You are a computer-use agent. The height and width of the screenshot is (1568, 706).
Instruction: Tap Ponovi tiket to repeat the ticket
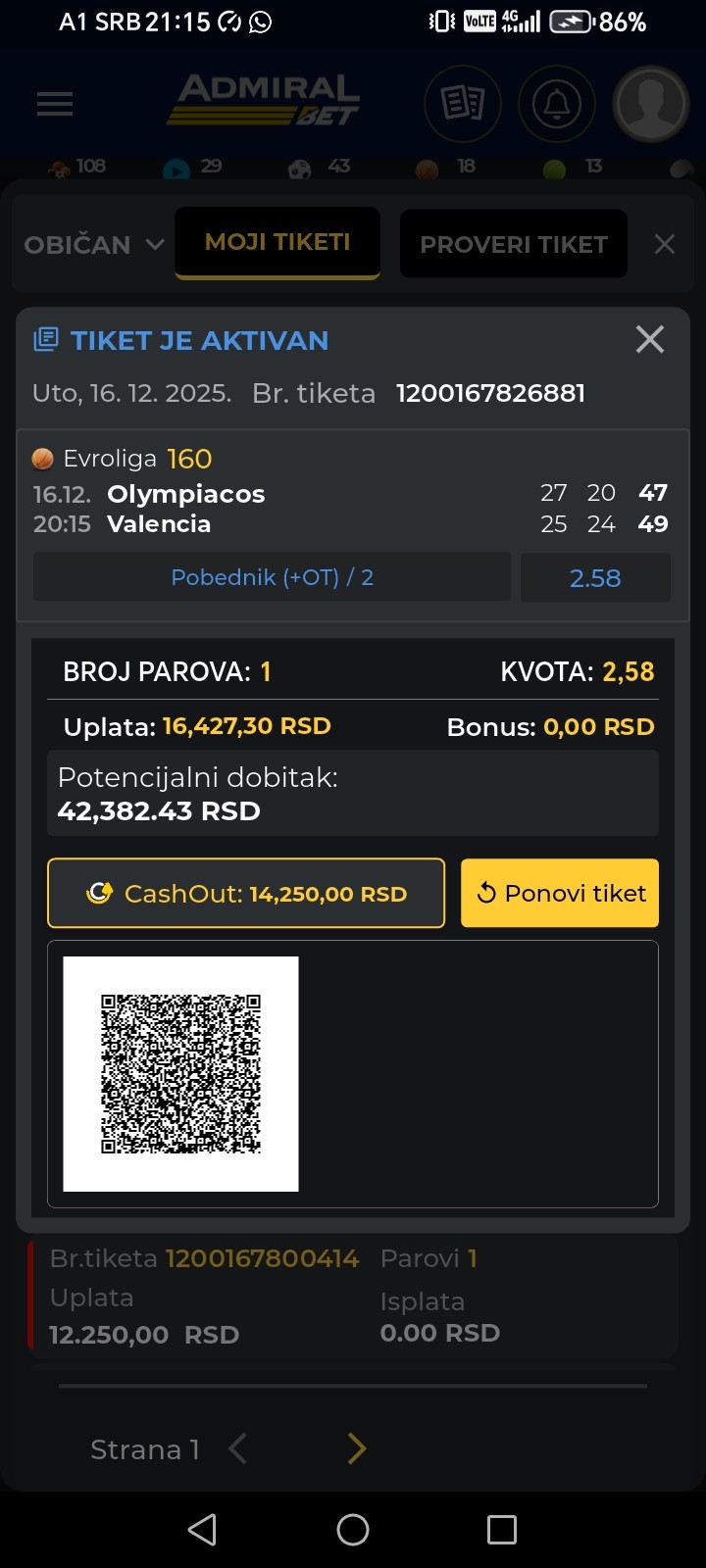560,894
